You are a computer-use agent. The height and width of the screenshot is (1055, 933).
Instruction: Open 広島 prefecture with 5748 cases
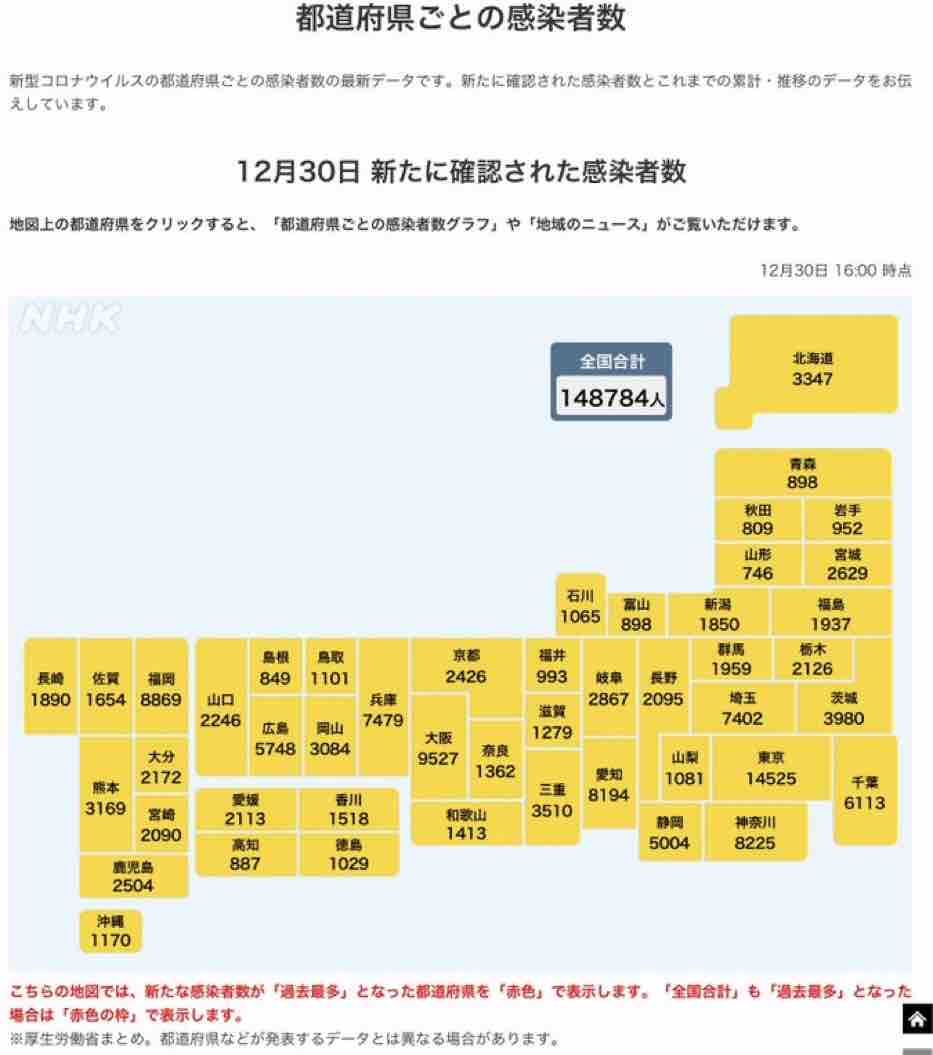pos(275,738)
